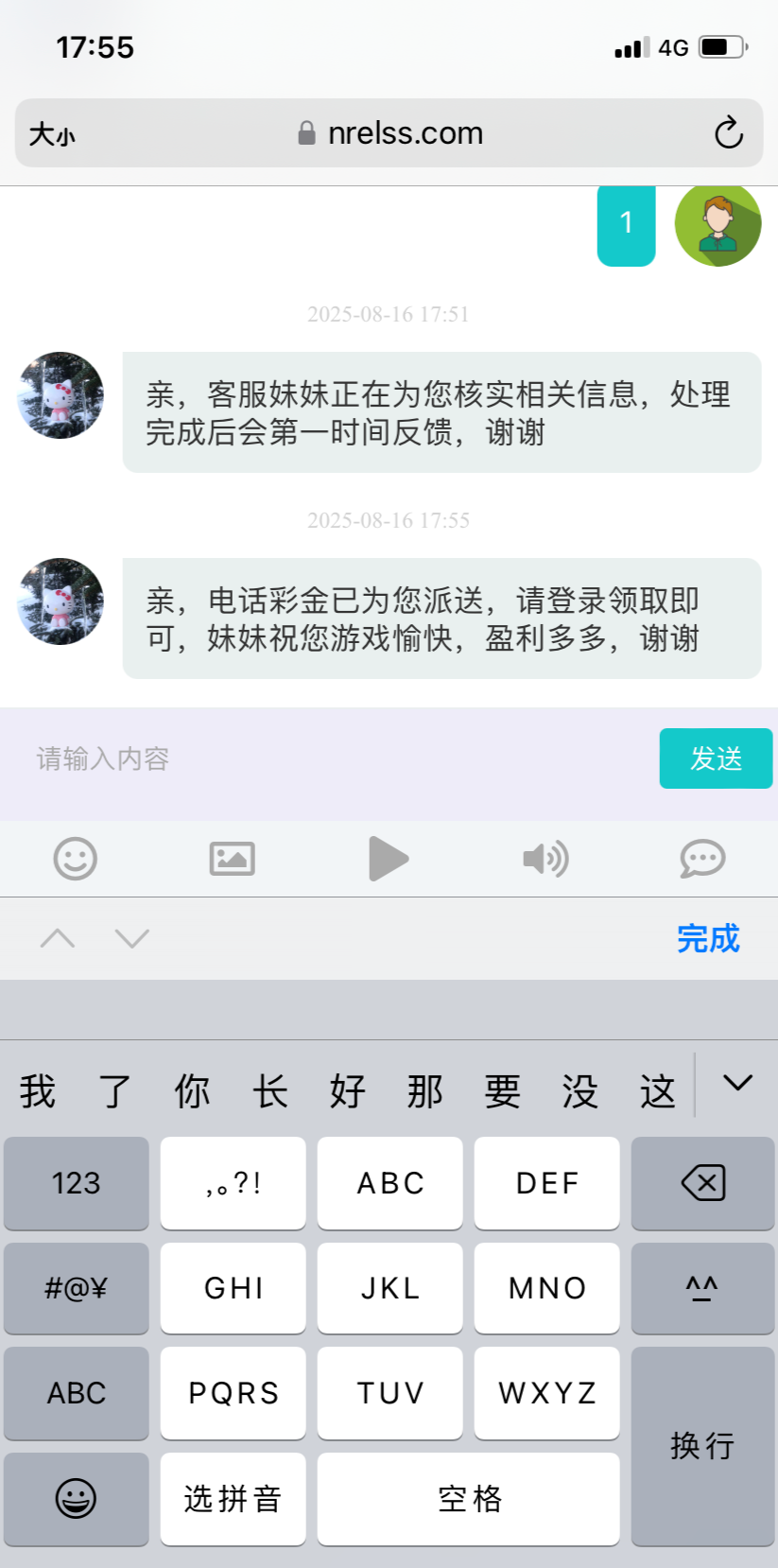Tap the 空格 space key
Image resolution: width=778 pixels, height=1568 pixels.
[469, 1499]
